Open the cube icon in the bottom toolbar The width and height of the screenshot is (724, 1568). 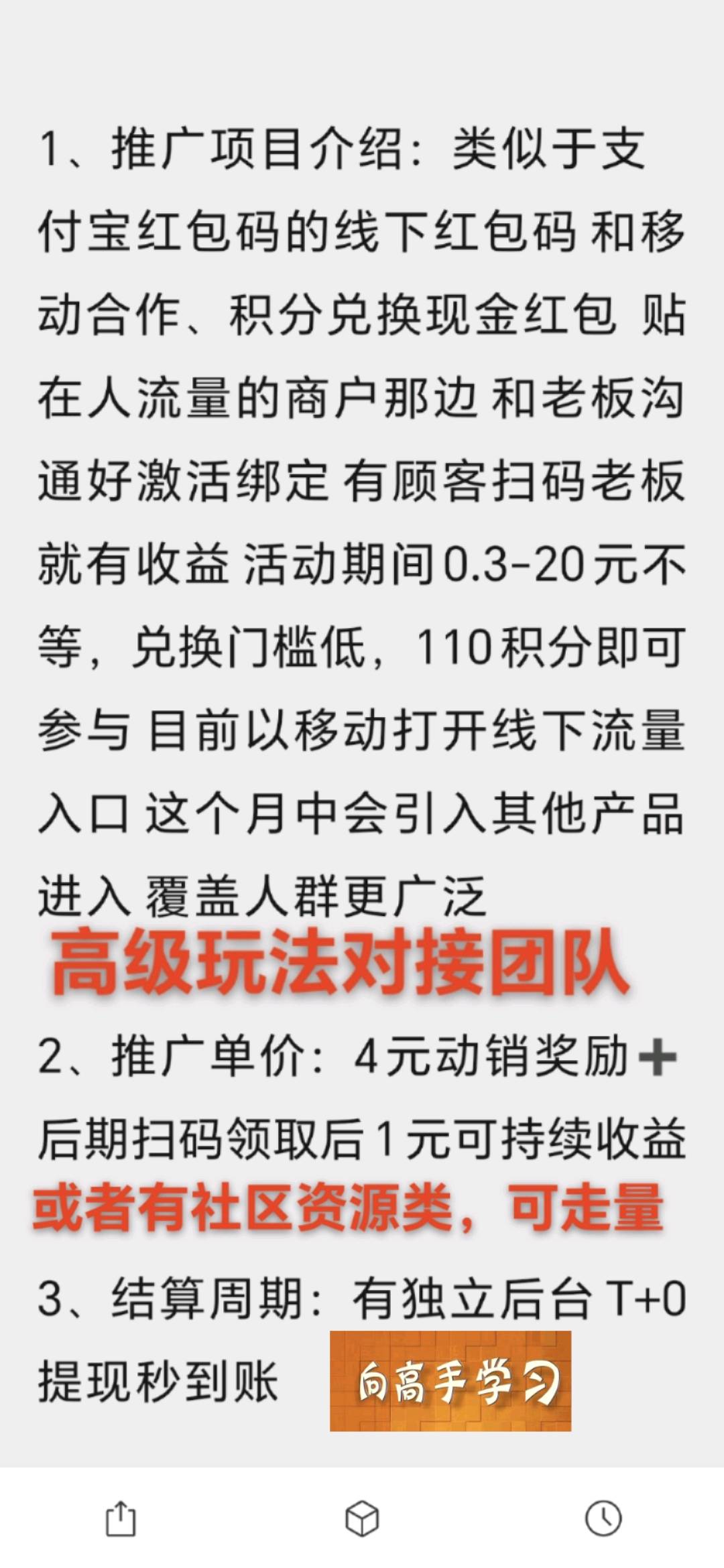[x=362, y=1518]
